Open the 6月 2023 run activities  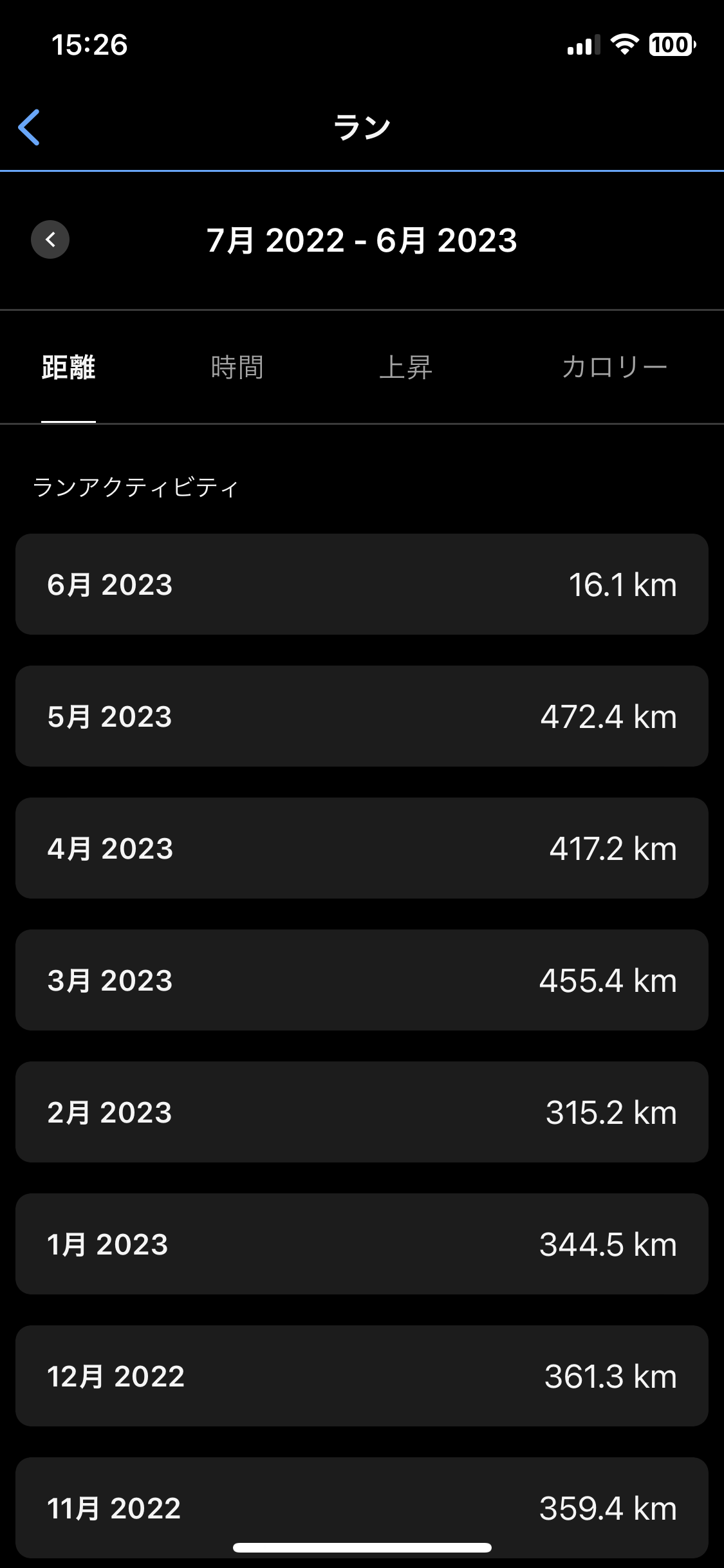pos(362,584)
